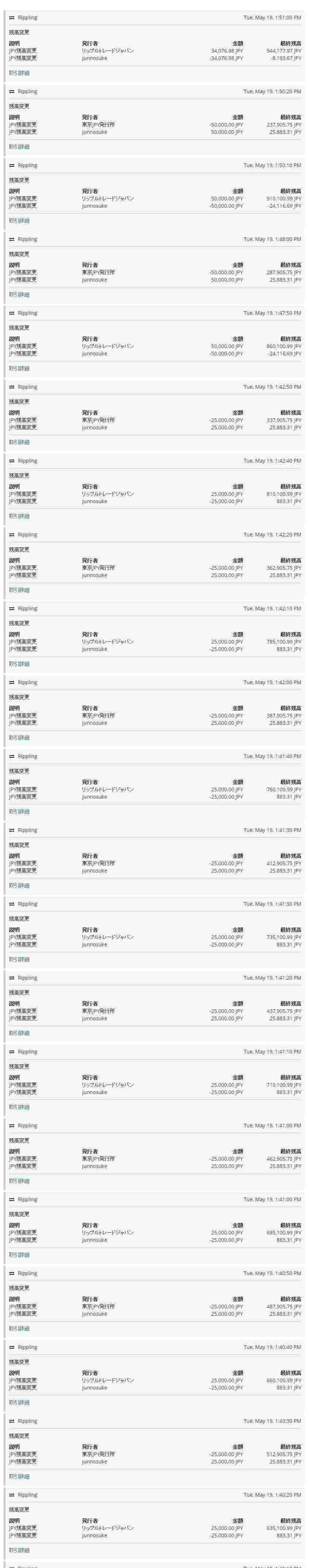View transaction details for 1:41:40 PM entry
Image resolution: width=309 pixels, height=1568 pixels.
[x=19, y=811]
